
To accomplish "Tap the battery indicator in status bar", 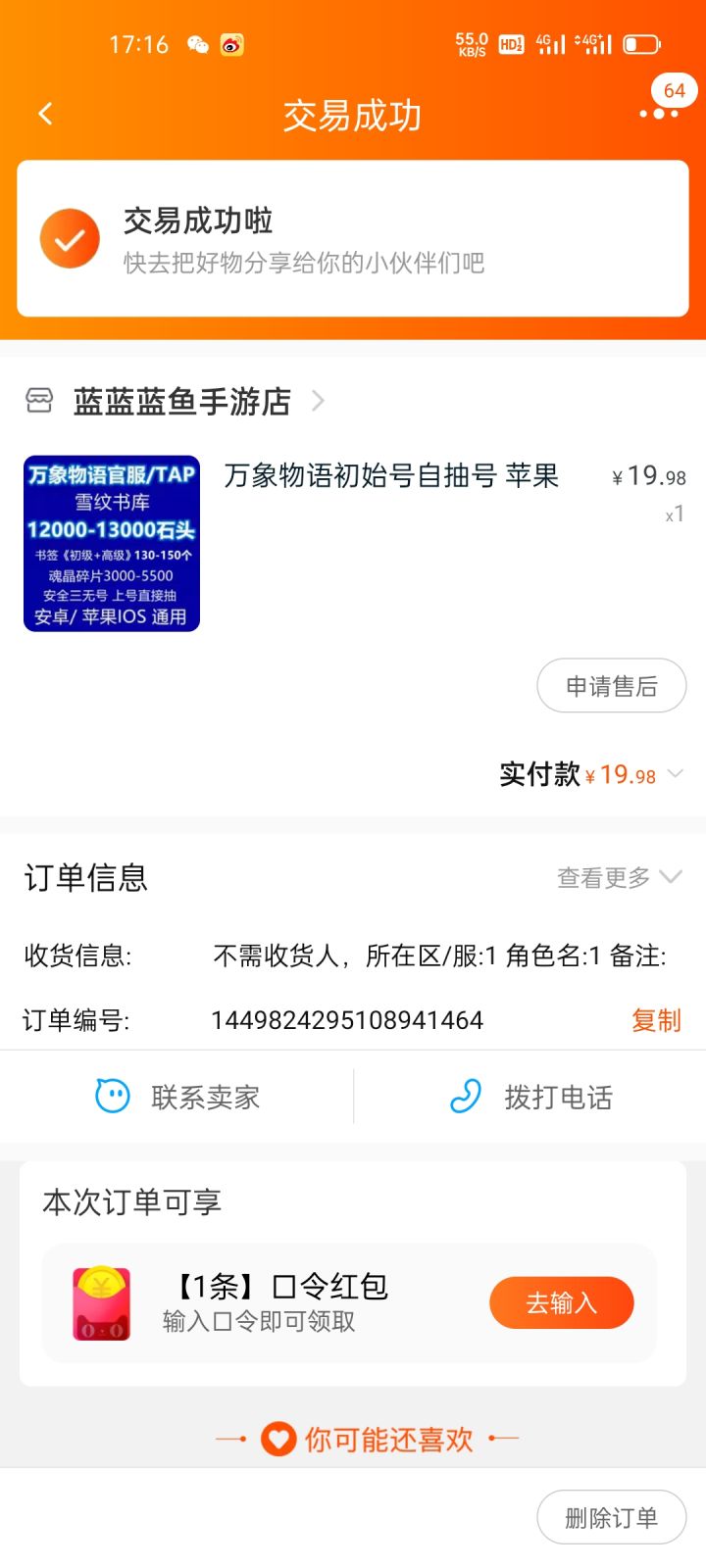I will pos(642,43).
